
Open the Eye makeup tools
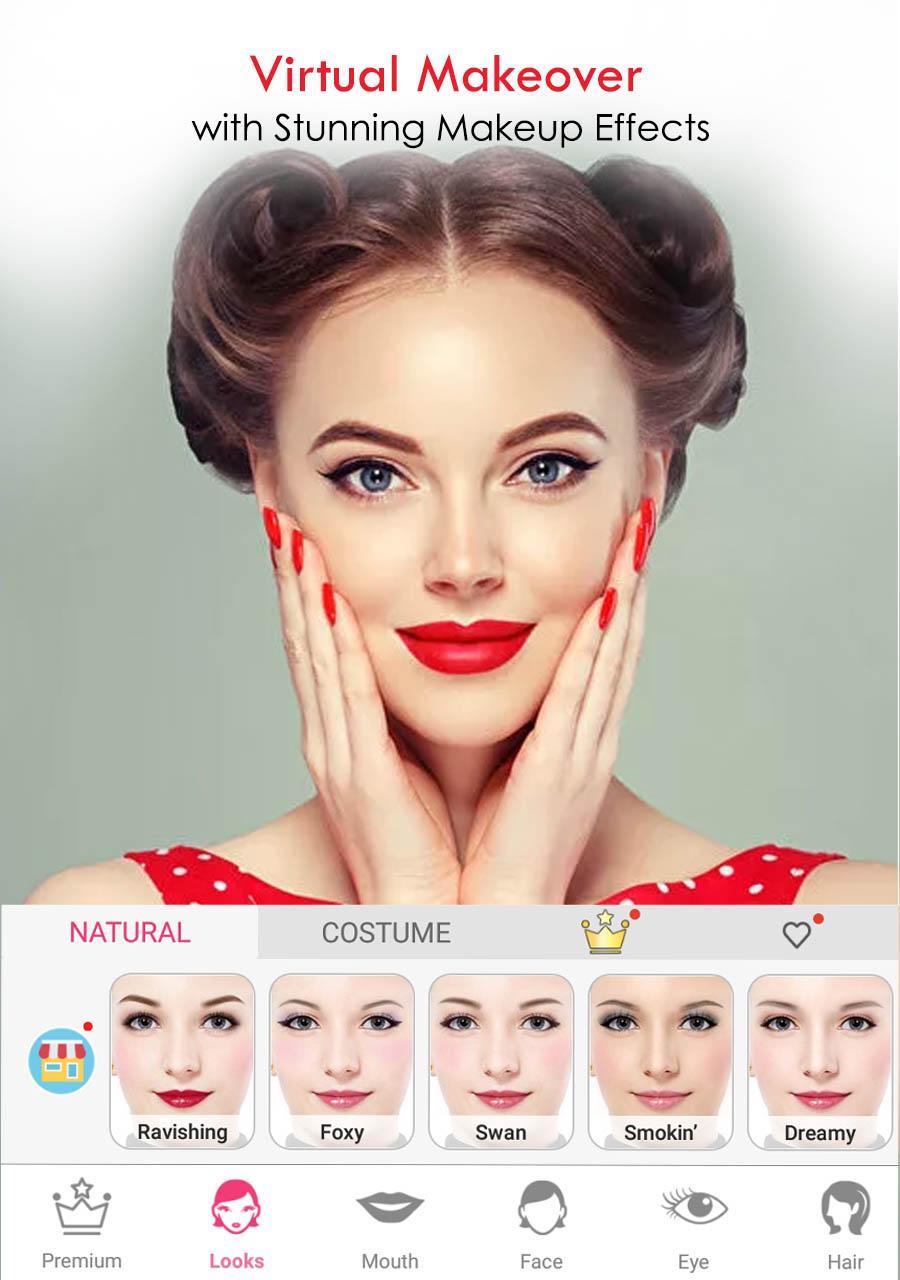click(693, 1224)
